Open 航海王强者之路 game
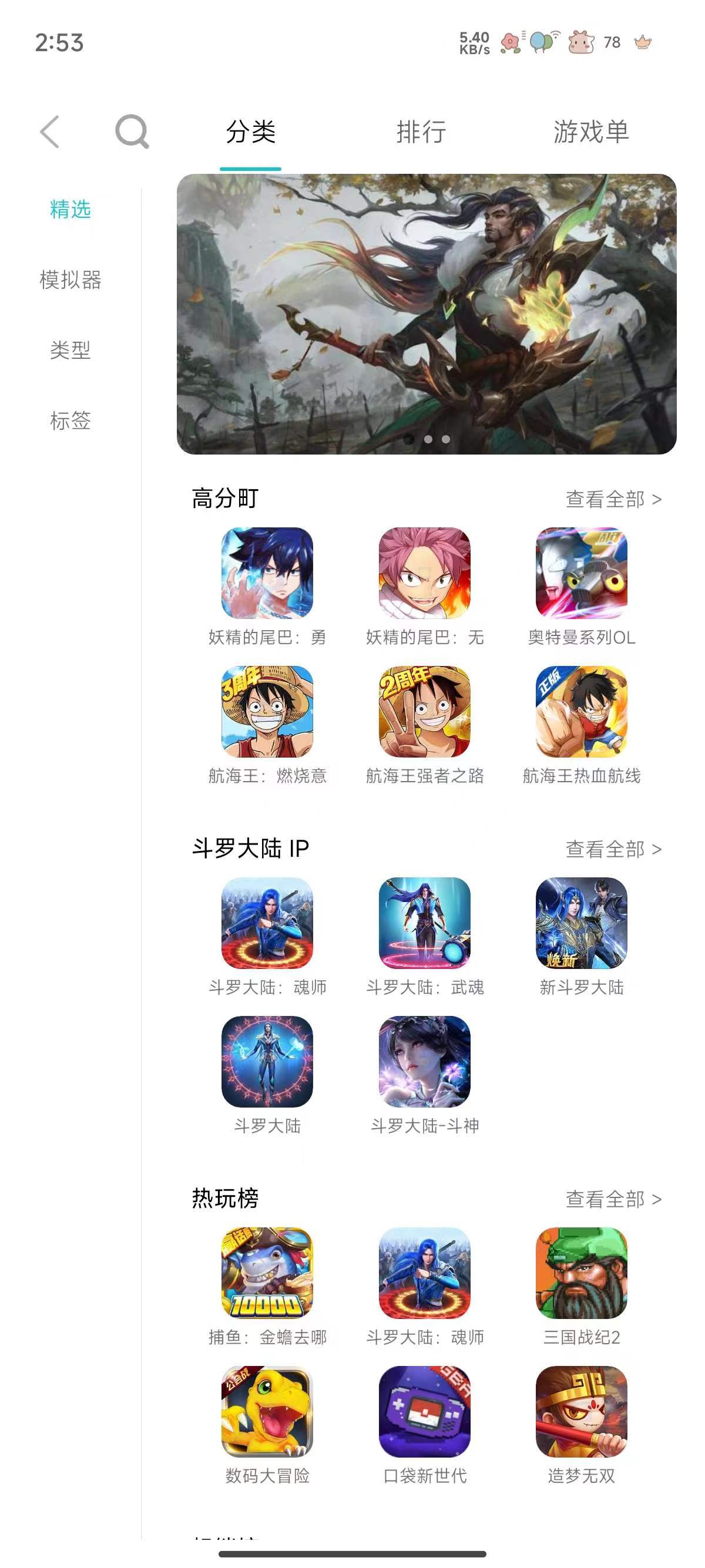Viewport: 705px width, 1568px height. (424, 712)
